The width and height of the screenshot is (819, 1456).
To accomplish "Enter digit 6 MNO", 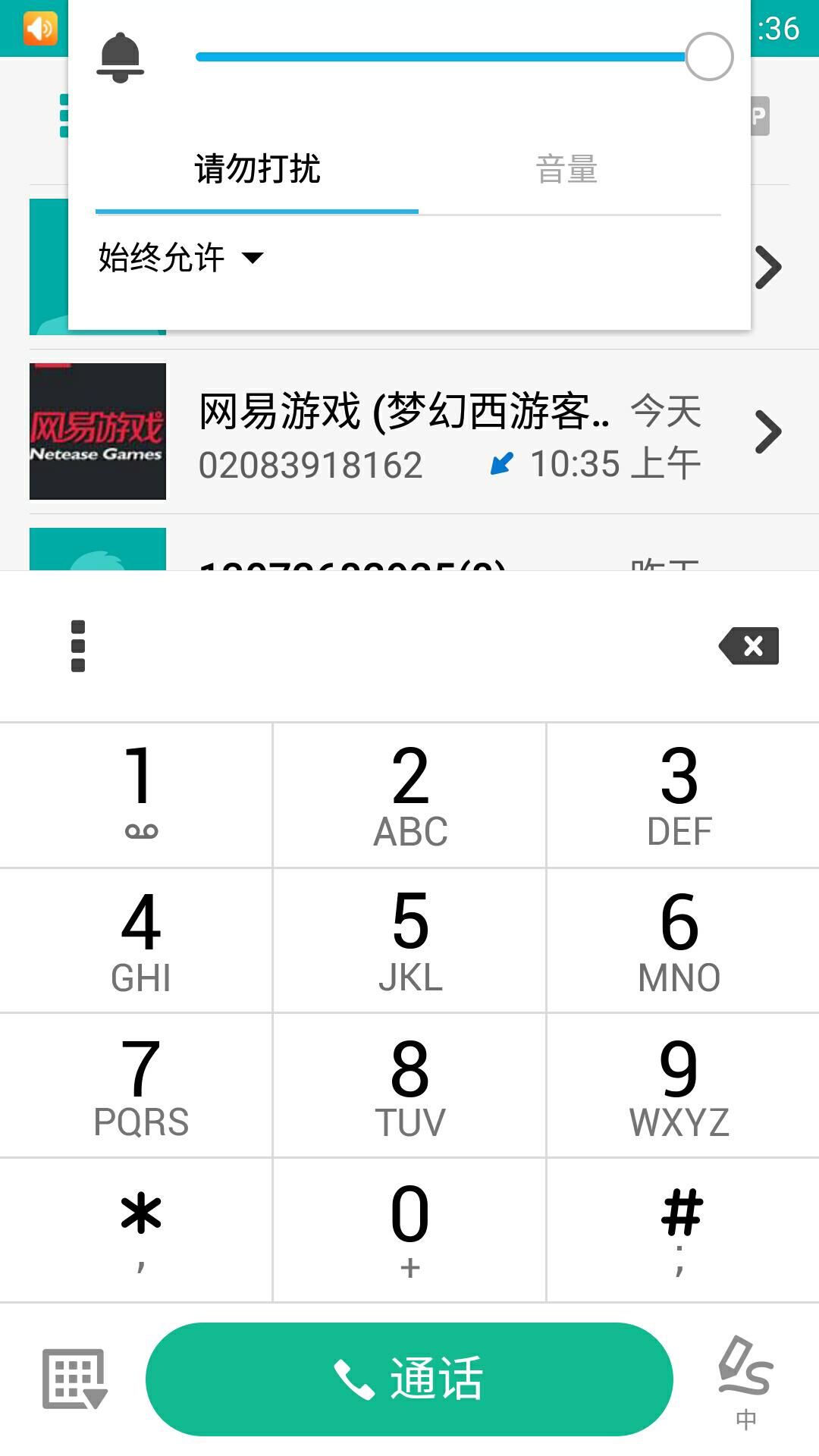I will click(x=679, y=940).
